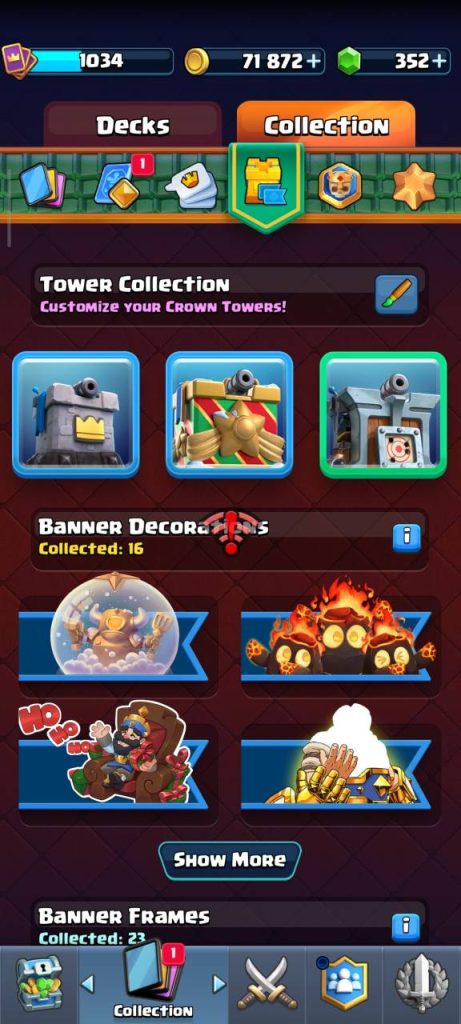Viewport: 461px width, 1024px height.
Task: Open the sub-tab with the red badge
Action: coord(119,184)
